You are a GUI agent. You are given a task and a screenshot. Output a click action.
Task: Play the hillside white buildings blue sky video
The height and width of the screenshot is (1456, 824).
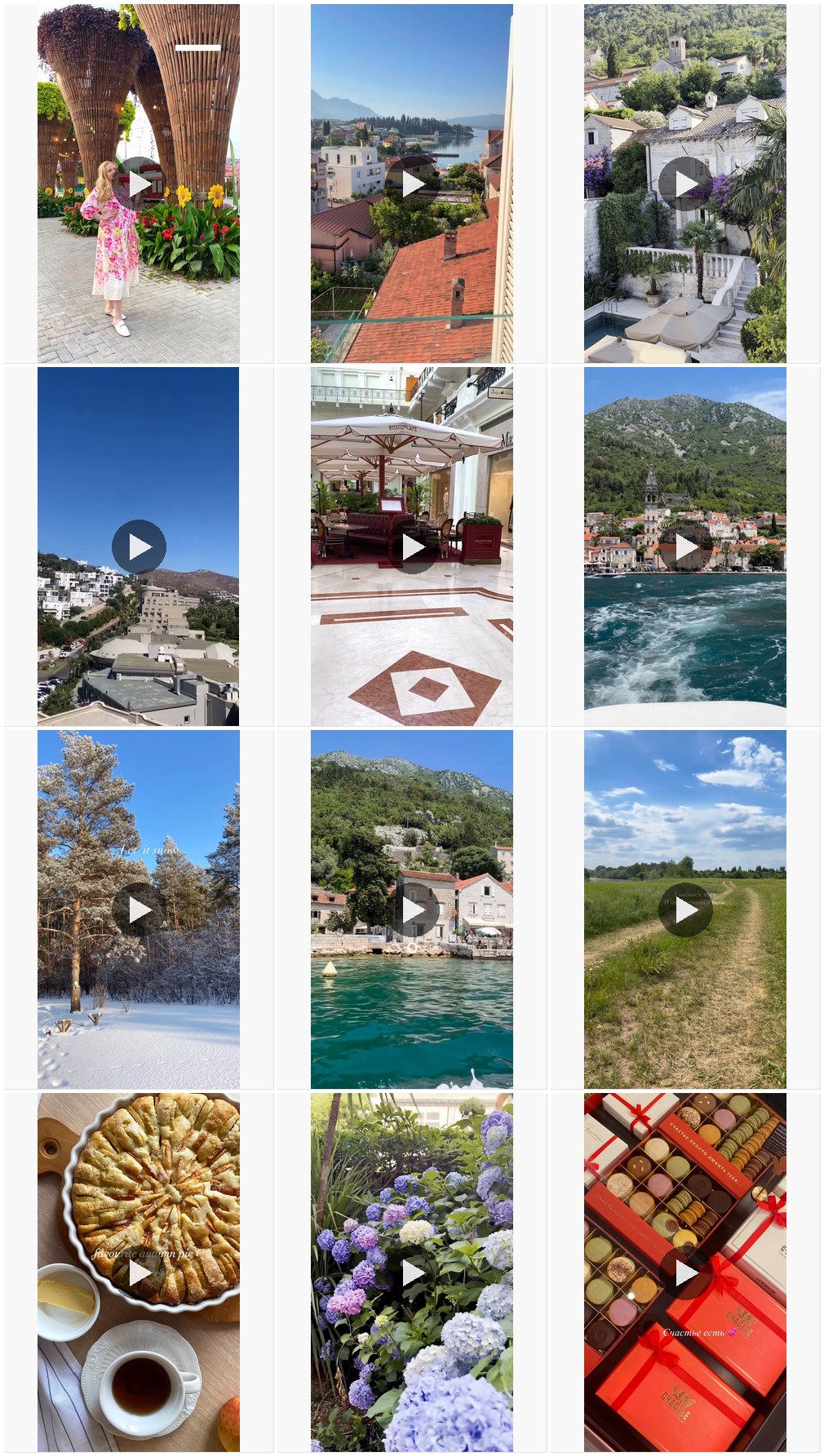tap(139, 547)
